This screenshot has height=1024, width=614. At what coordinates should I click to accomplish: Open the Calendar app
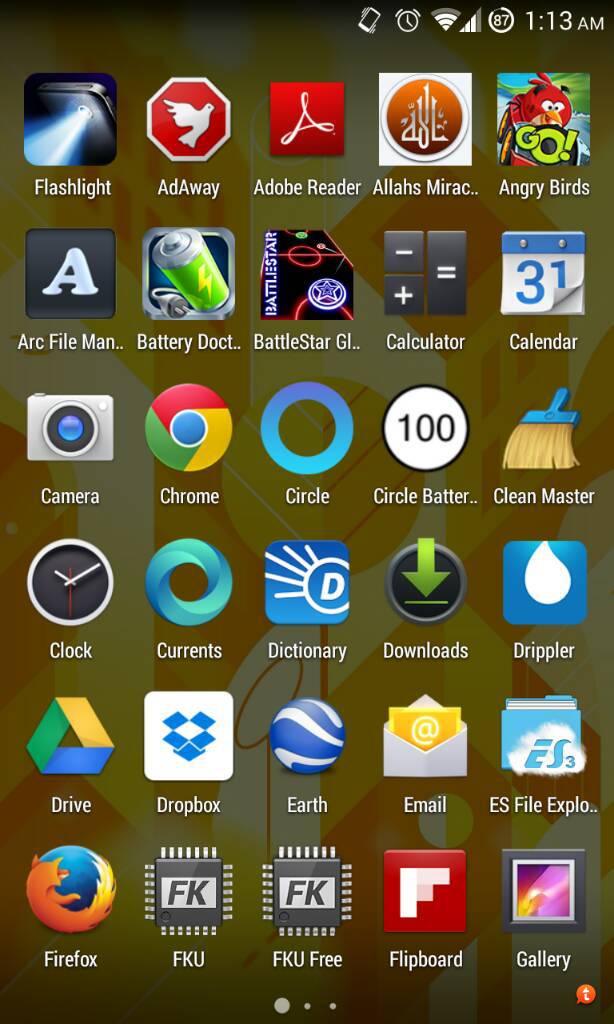coord(543,274)
